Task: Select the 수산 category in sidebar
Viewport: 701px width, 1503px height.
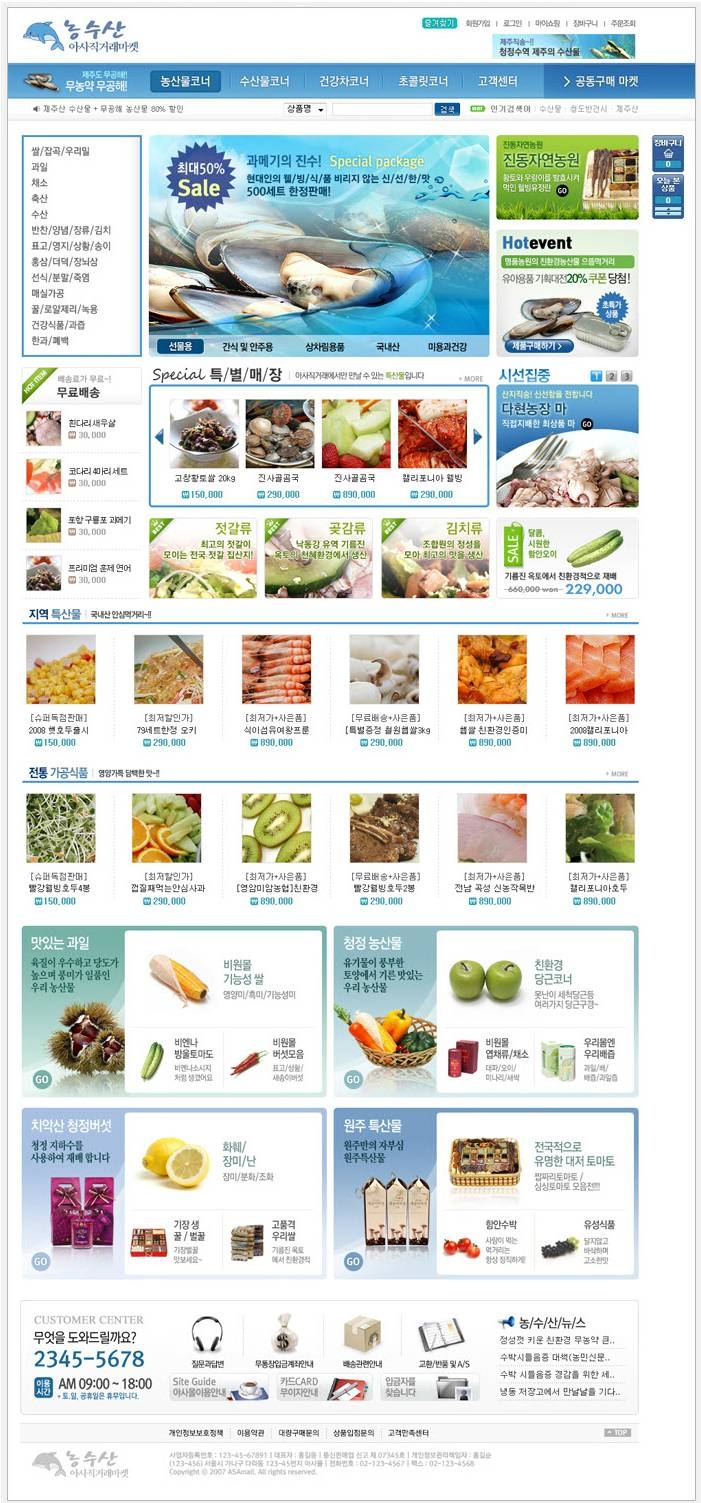Action: 40,214
